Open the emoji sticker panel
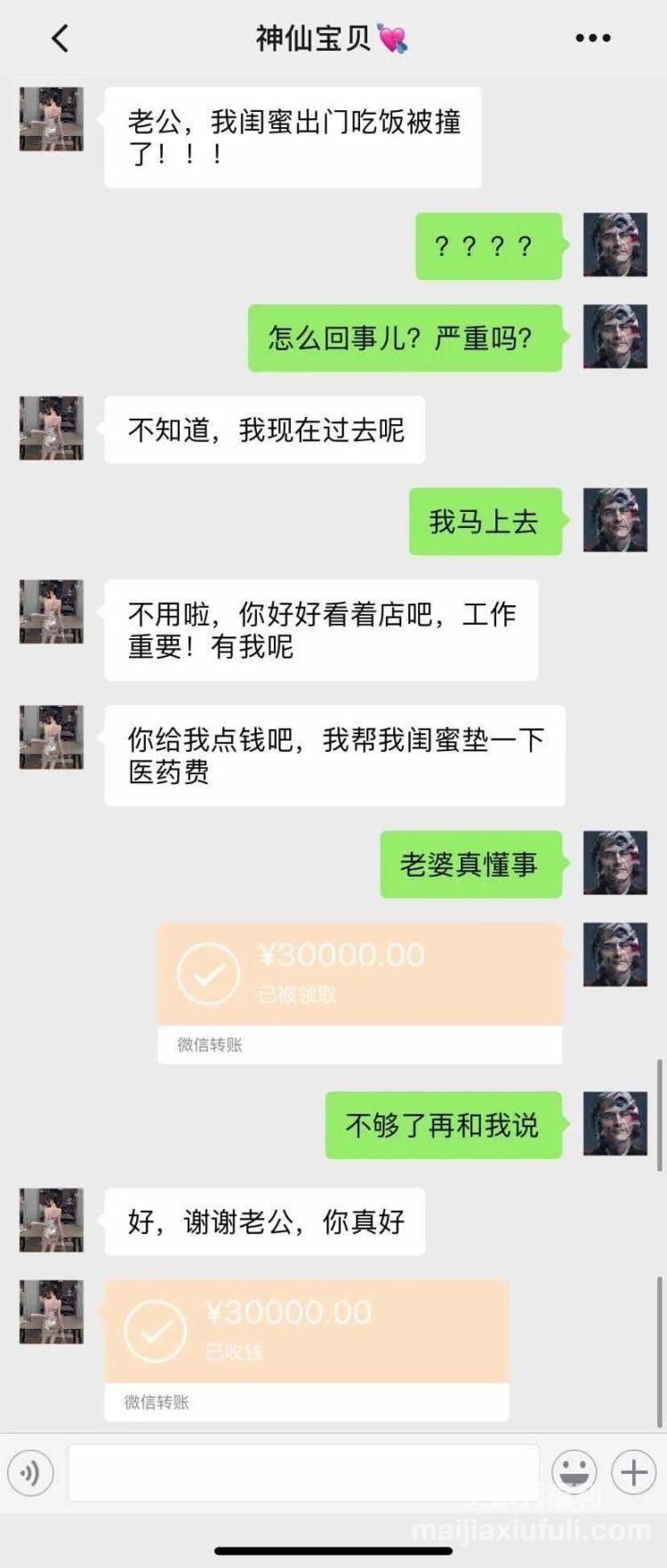Screen dimensions: 667x1568 [x=574, y=1473]
